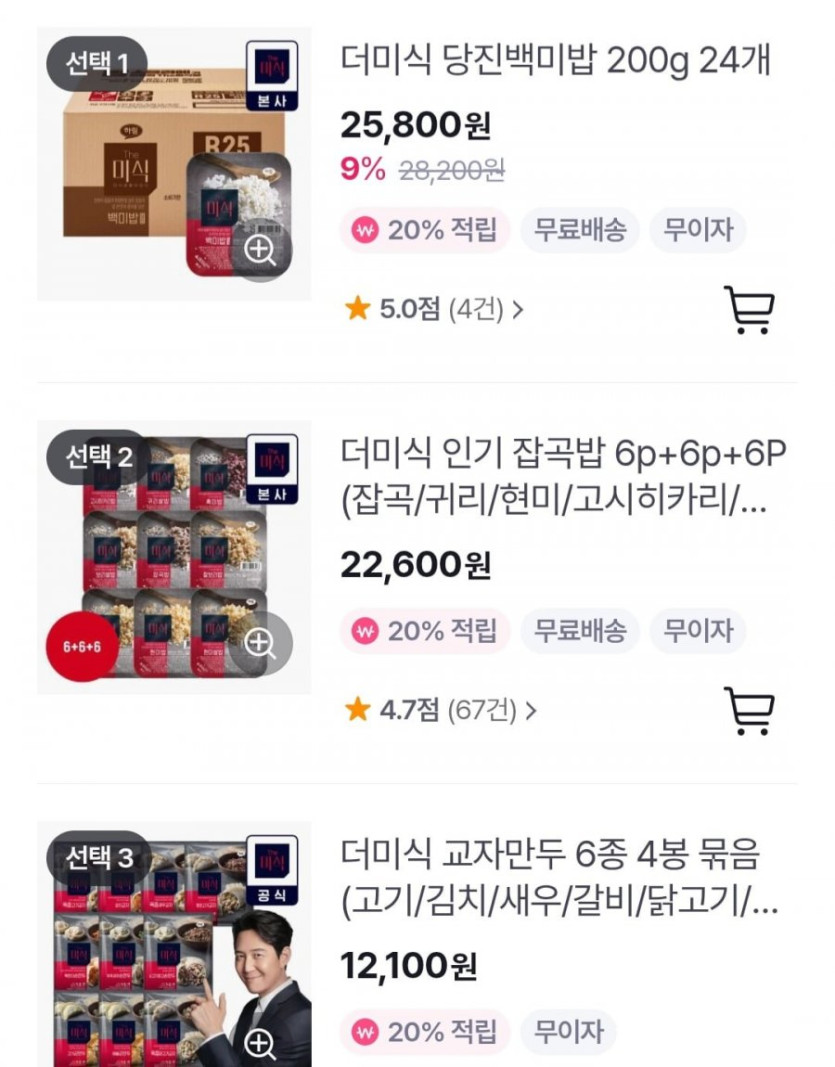Add 인기 잡곡밥 6p+6p+6P to cart
The width and height of the screenshot is (835, 1067).
[749, 710]
